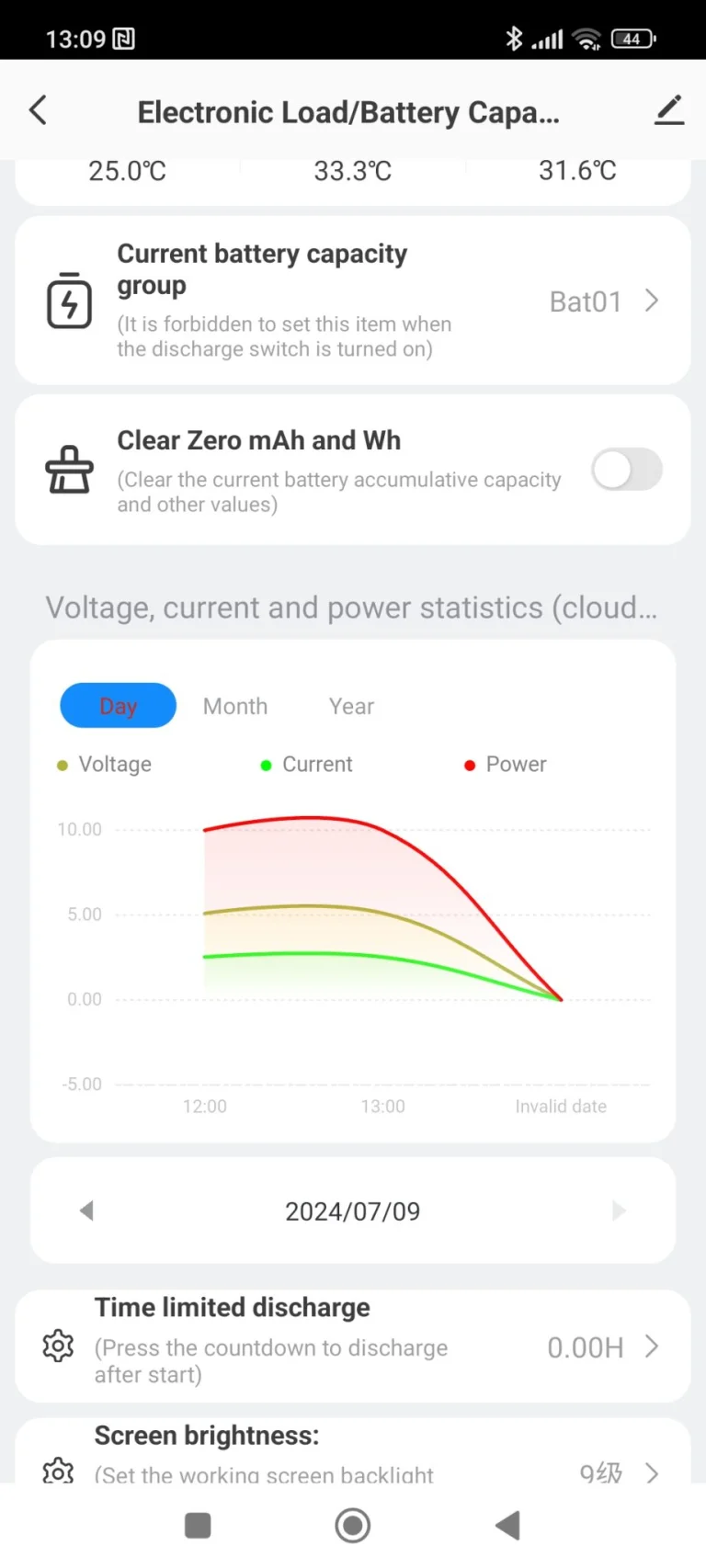Select the Day statistics tab

point(118,706)
